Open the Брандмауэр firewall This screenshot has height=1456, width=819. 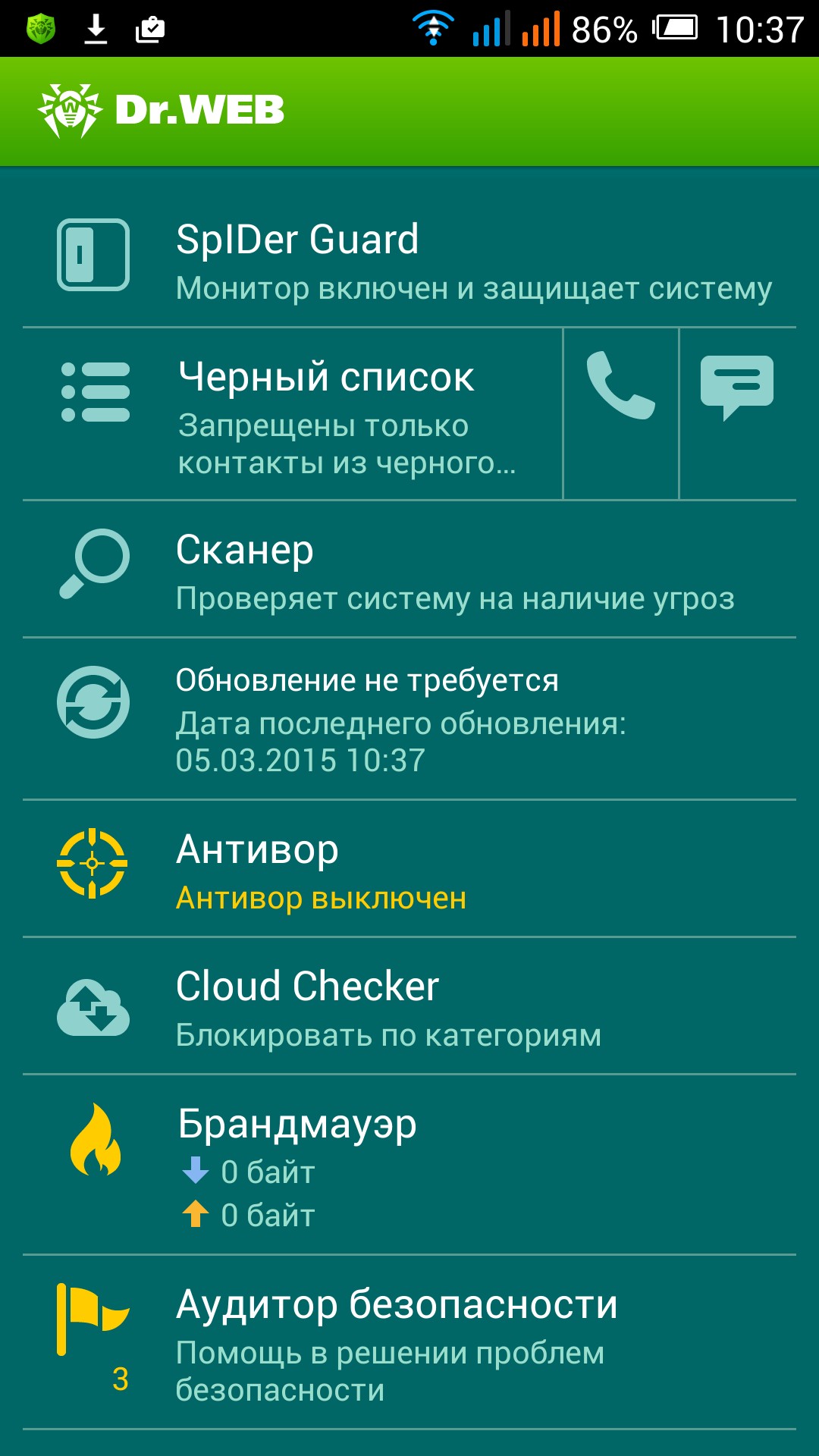click(409, 1165)
